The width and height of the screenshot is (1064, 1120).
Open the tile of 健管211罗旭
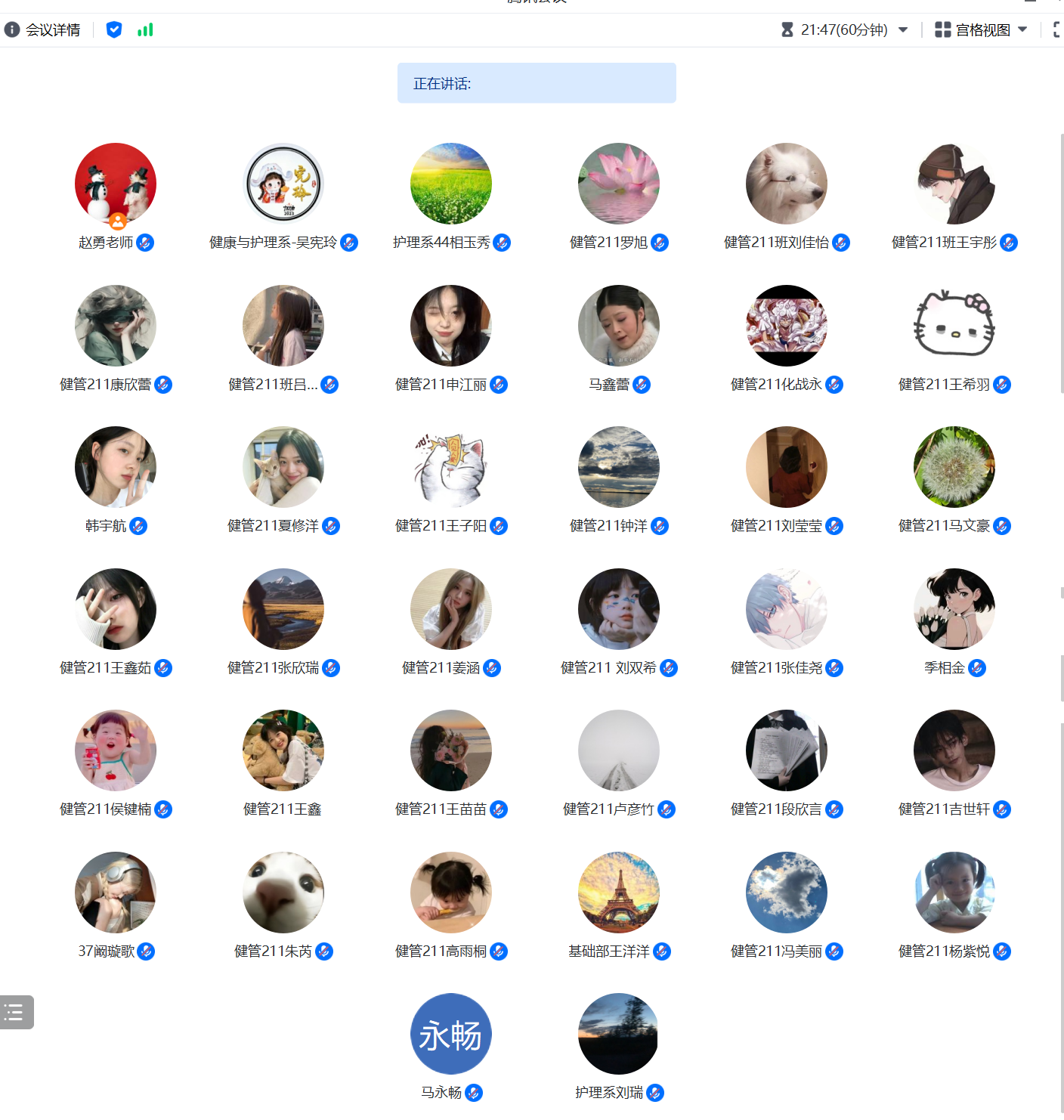click(619, 184)
